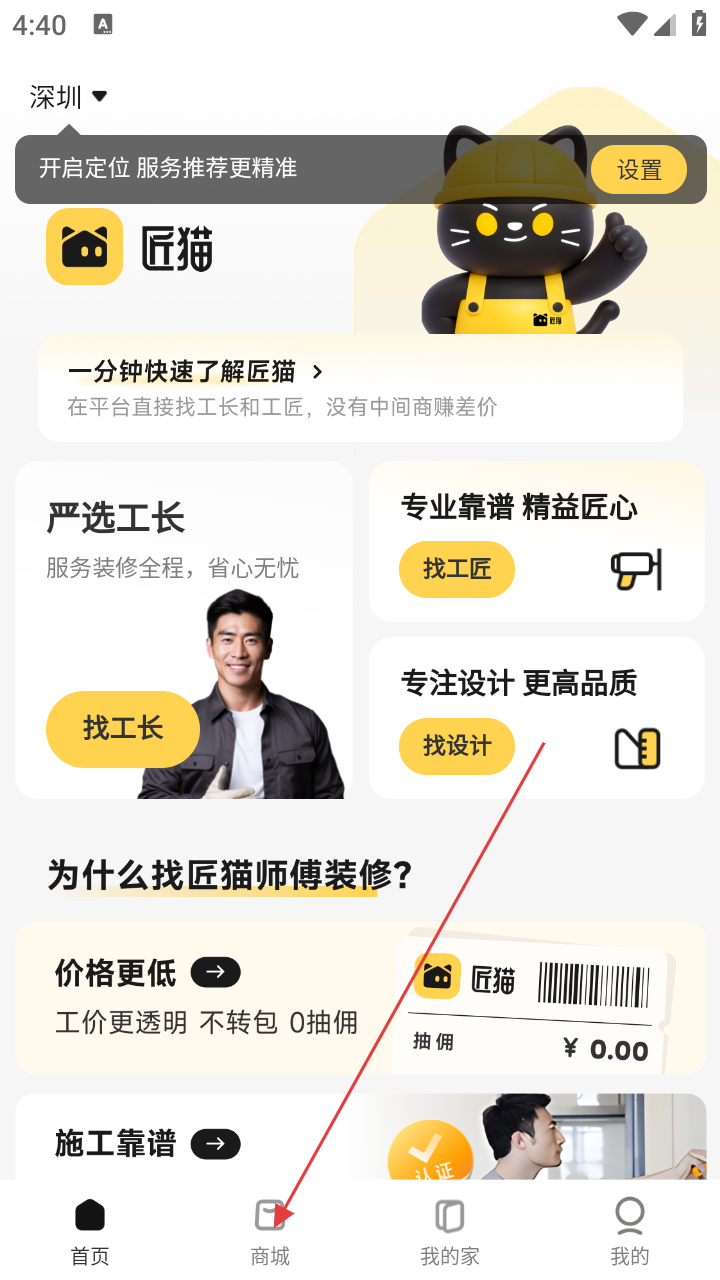Open the 深圳 city dropdown
This screenshot has height=1280, width=720.
pos(68,97)
